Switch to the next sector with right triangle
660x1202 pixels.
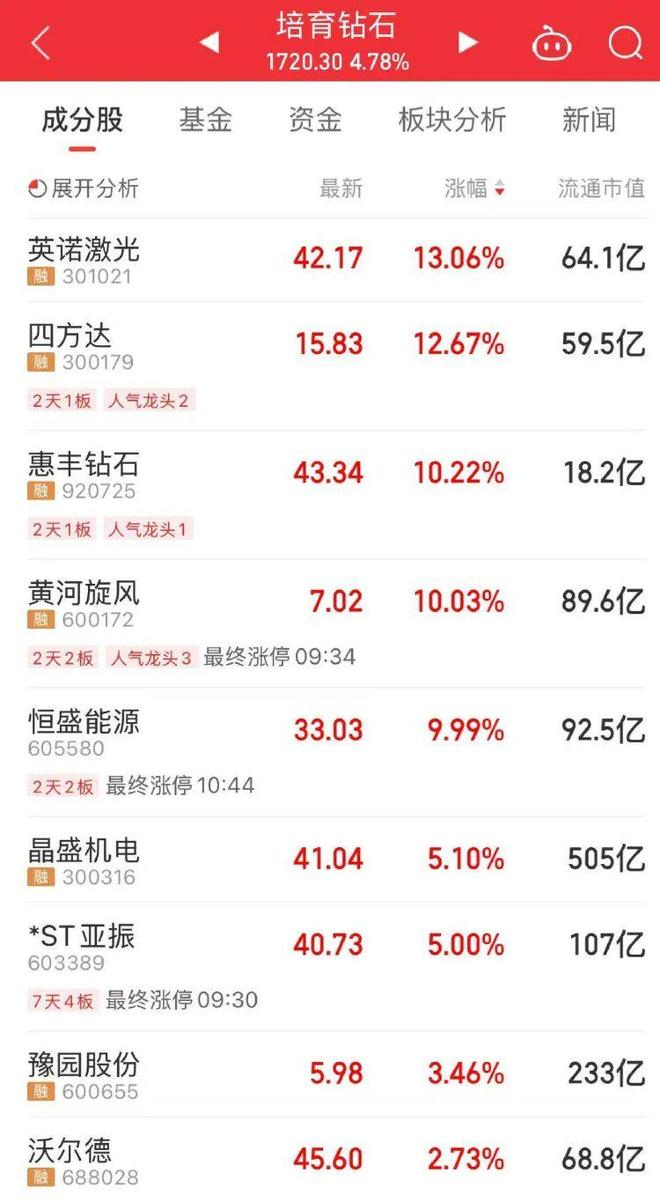pyautogui.click(x=468, y=42)
